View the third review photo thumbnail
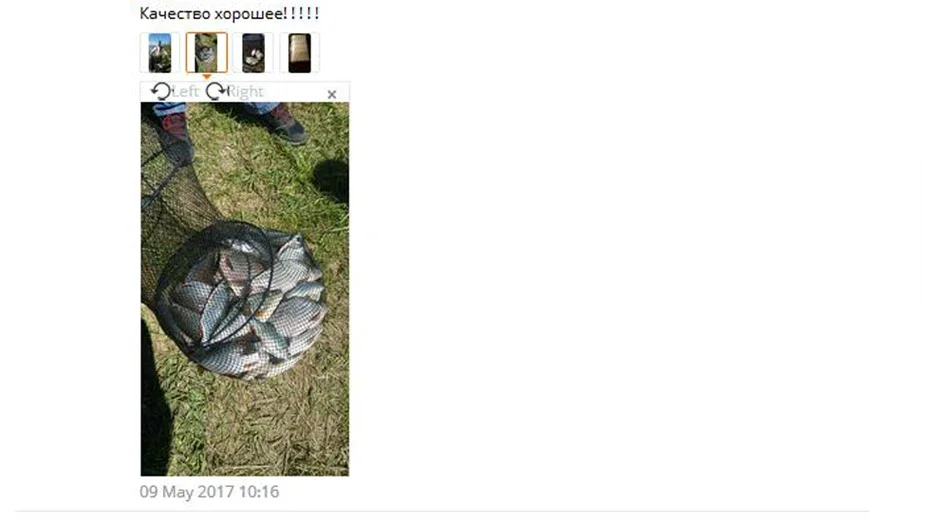 [253, 53]
